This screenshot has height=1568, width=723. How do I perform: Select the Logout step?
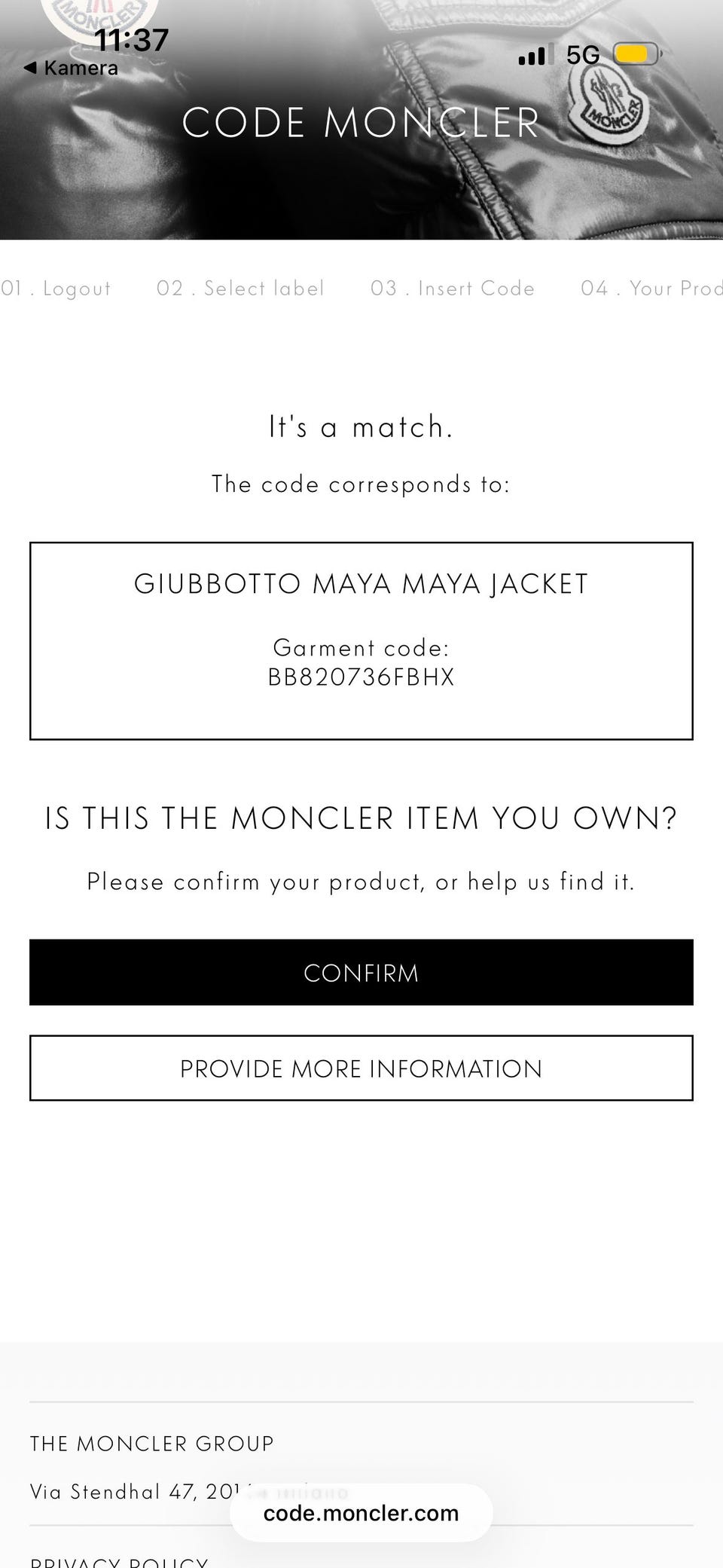(x=57, y=289)
